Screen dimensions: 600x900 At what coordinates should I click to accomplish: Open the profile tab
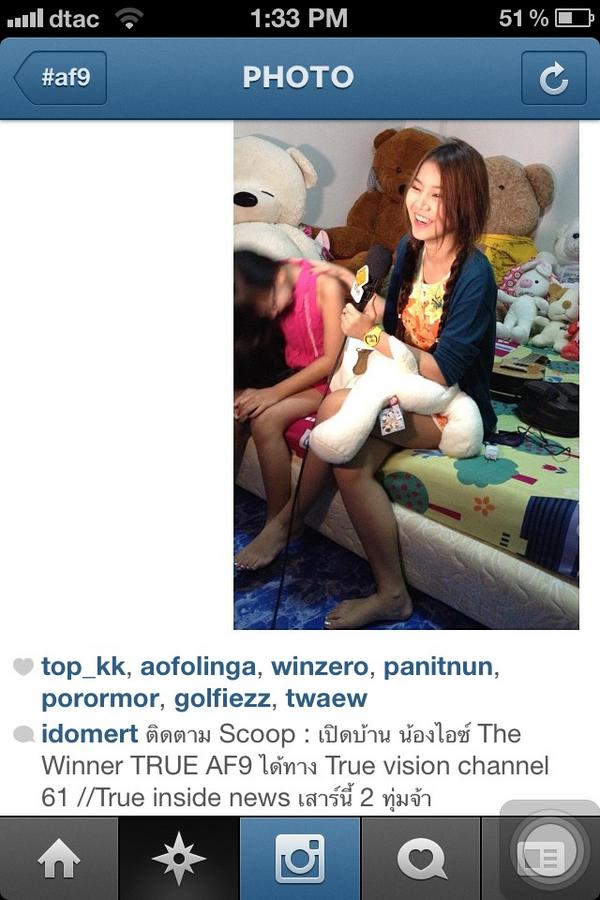click(x=541, y=858)
